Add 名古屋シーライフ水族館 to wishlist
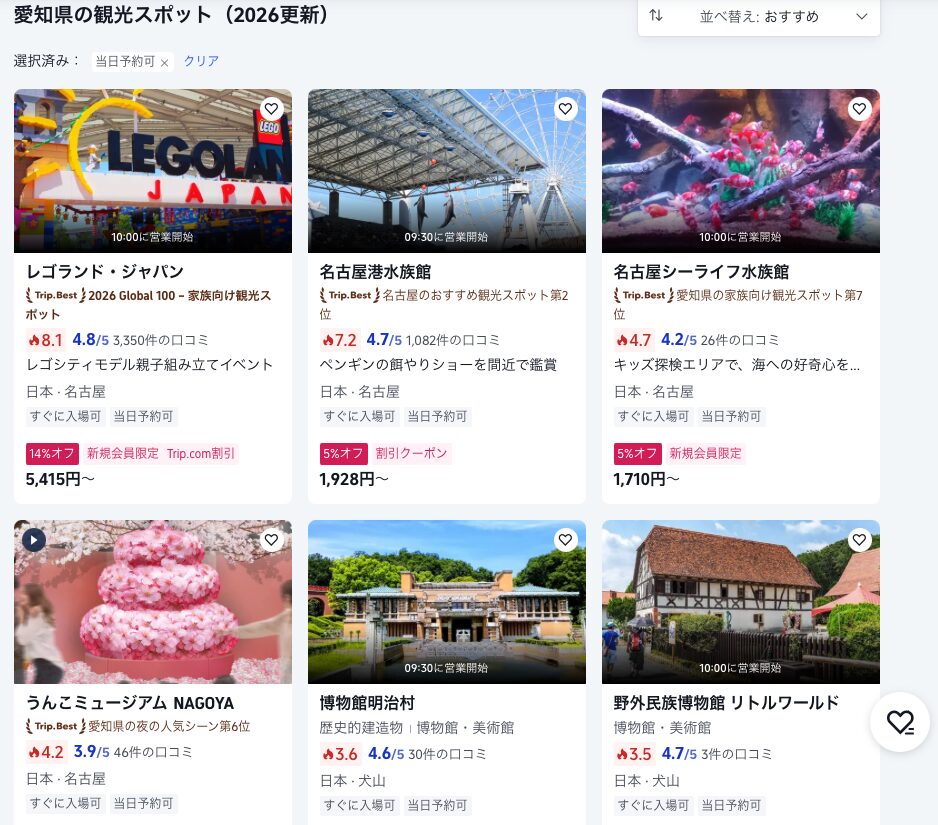The width and height of the screenshot is (938, 825). pyautogui.click(x=859, y=109)
